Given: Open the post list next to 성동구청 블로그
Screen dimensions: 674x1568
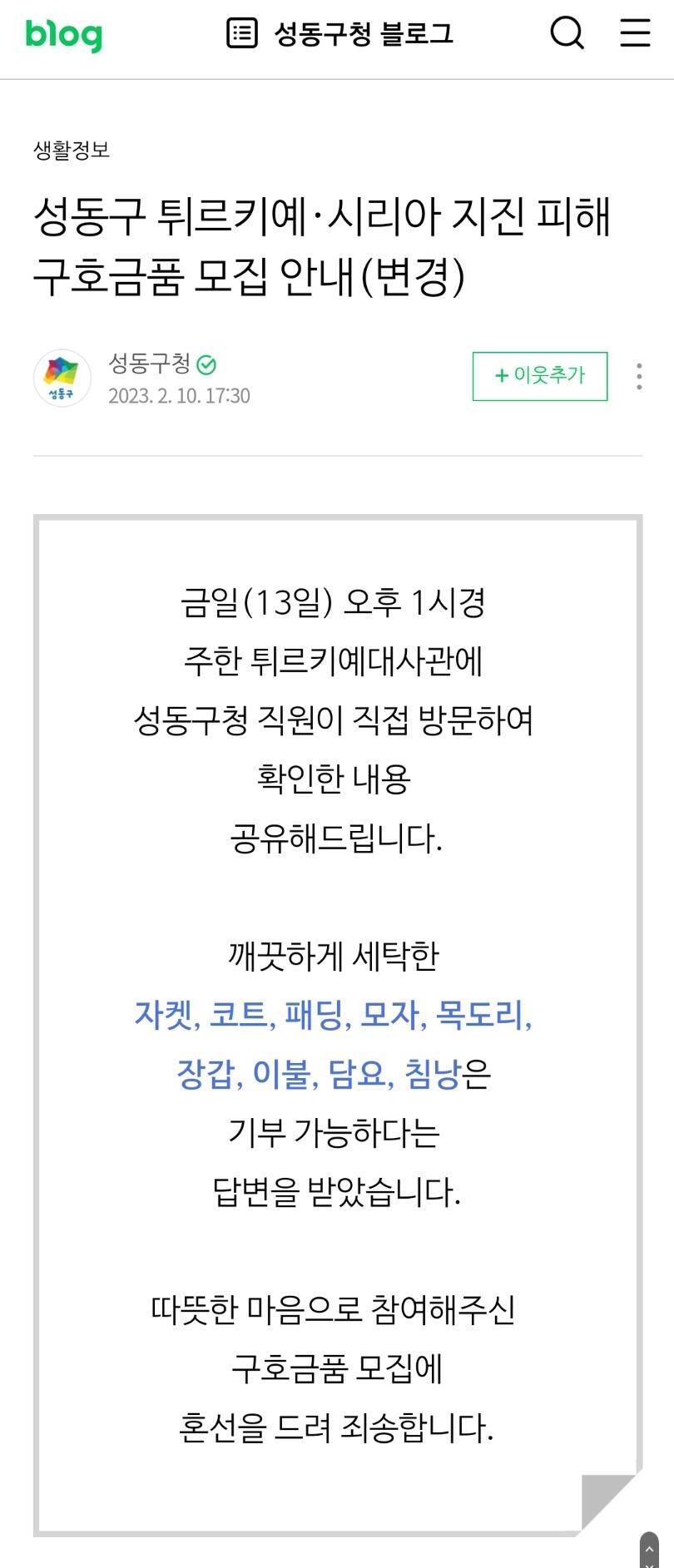Looking at the screenshot, I should click(x=242, y=33).
